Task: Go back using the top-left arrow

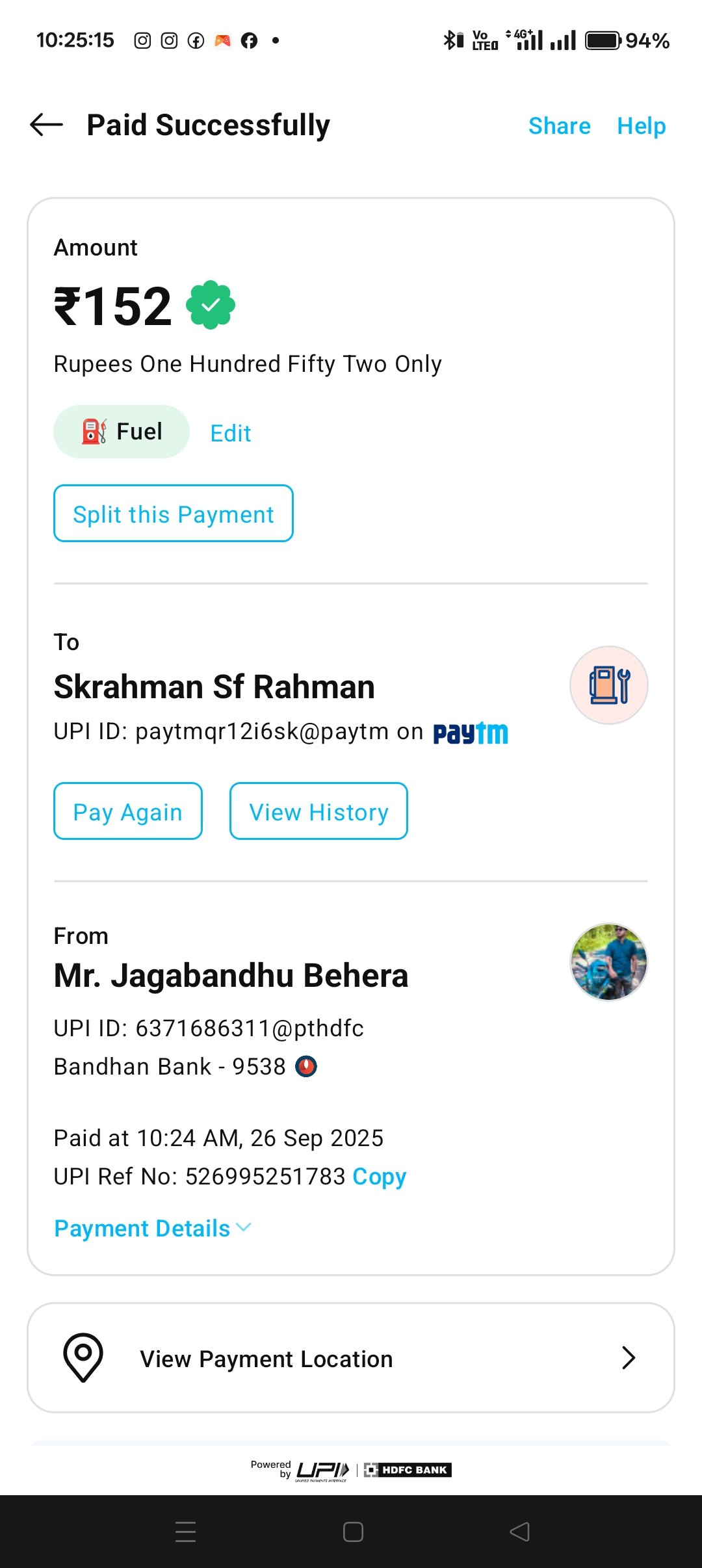Action: [46, 125]
